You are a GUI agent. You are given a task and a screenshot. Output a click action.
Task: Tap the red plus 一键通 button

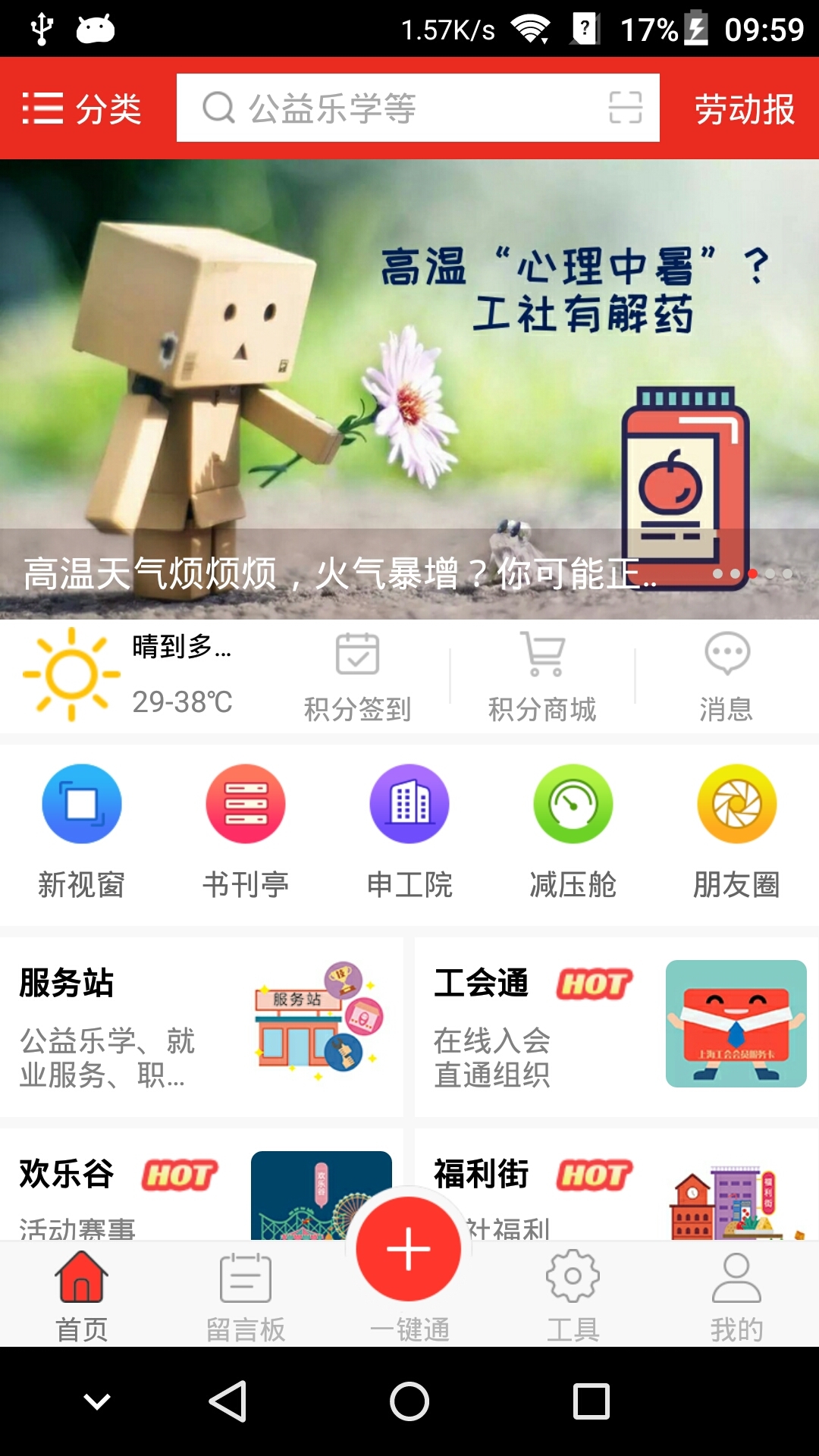pyautogui.click(x=409, y=1250)
